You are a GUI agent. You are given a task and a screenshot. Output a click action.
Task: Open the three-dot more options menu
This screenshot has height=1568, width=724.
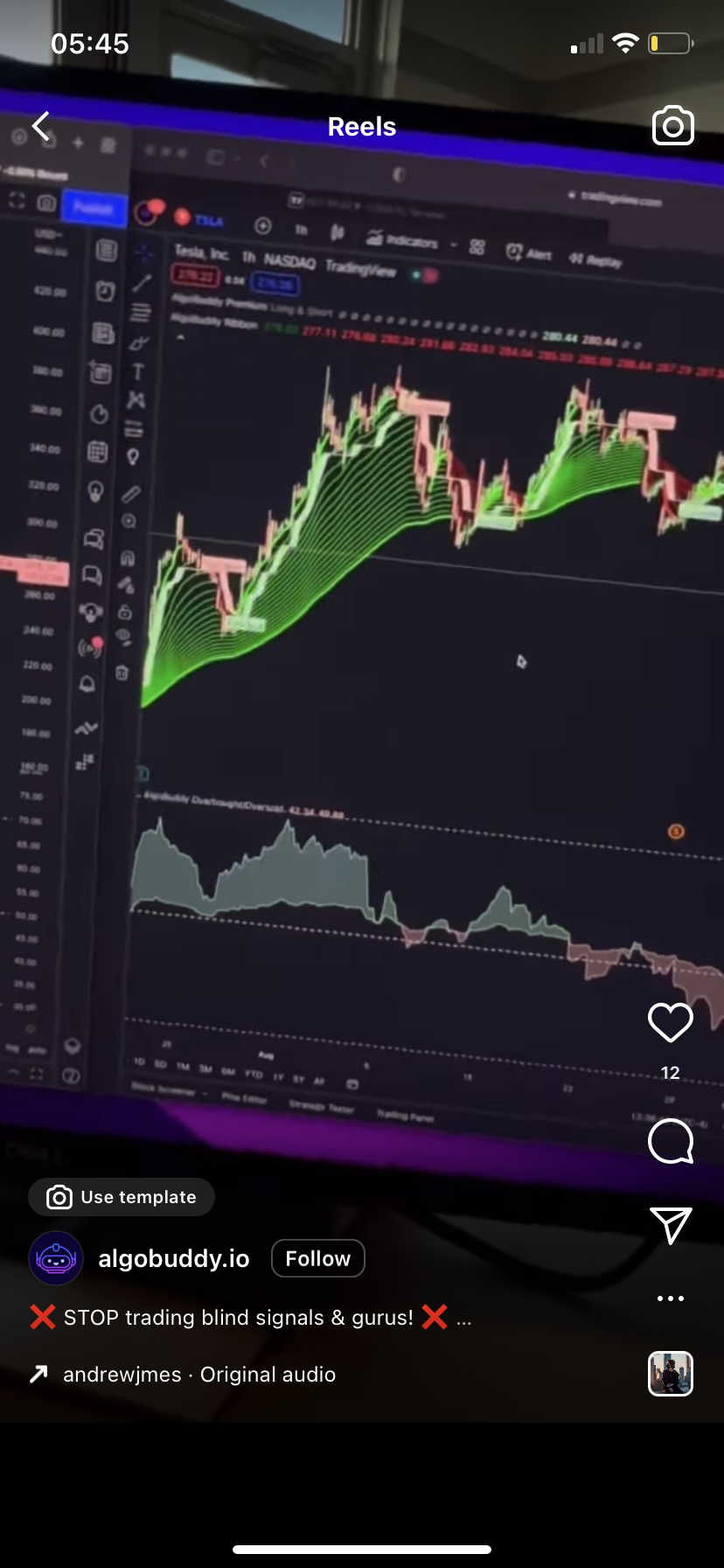tap(670, 1298)
